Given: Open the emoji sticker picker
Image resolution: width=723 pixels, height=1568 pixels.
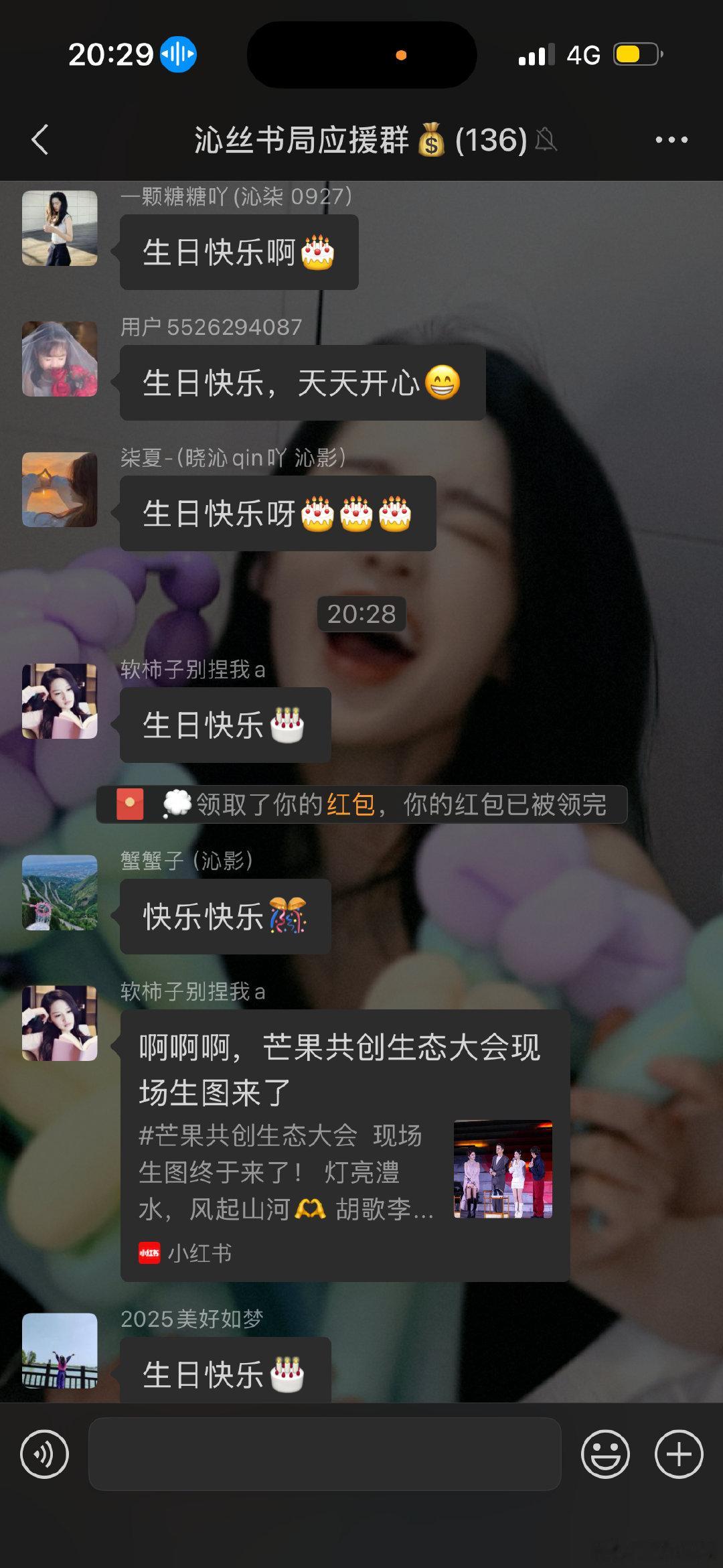Looking at the screenshot, I should [x=605, y=1454].
